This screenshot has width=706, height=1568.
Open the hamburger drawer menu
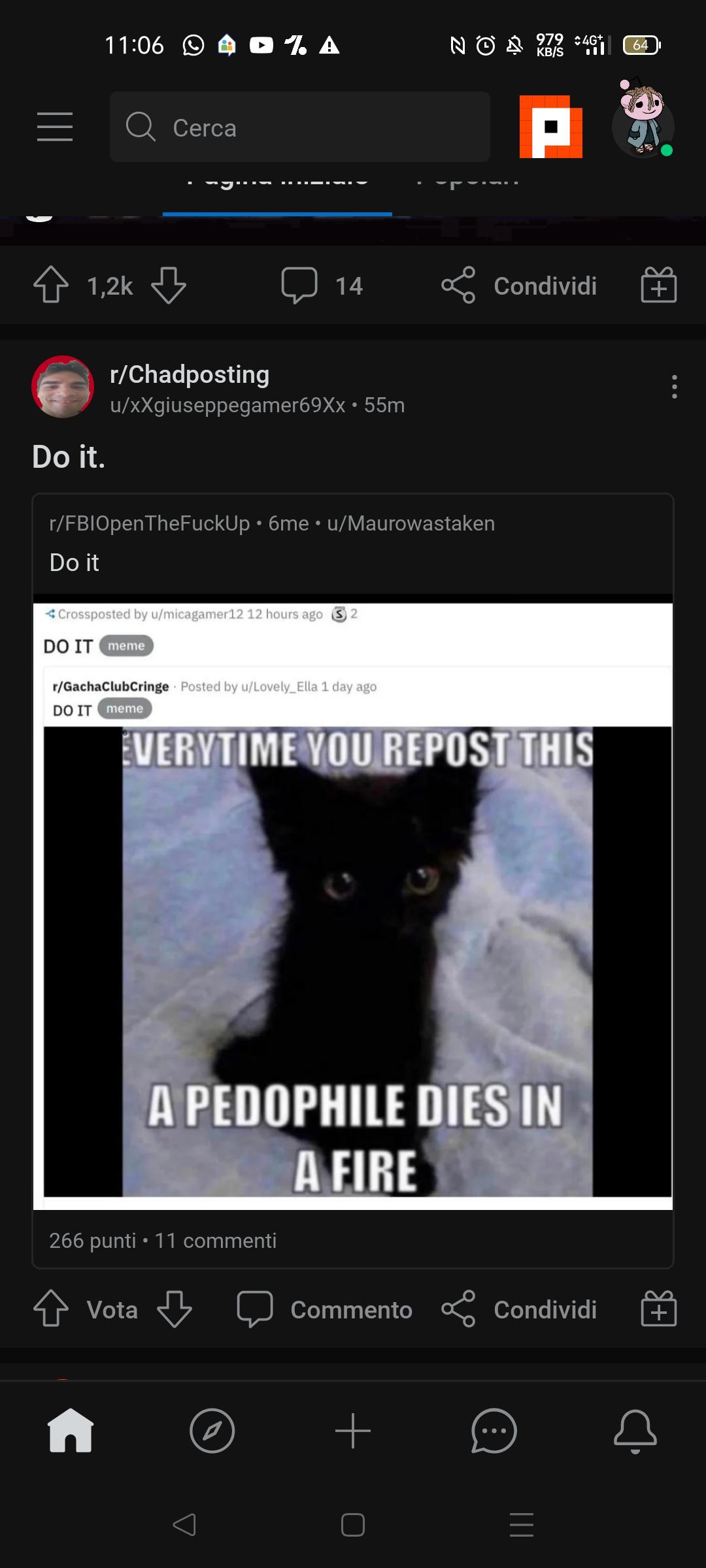(x=55, y=127)
